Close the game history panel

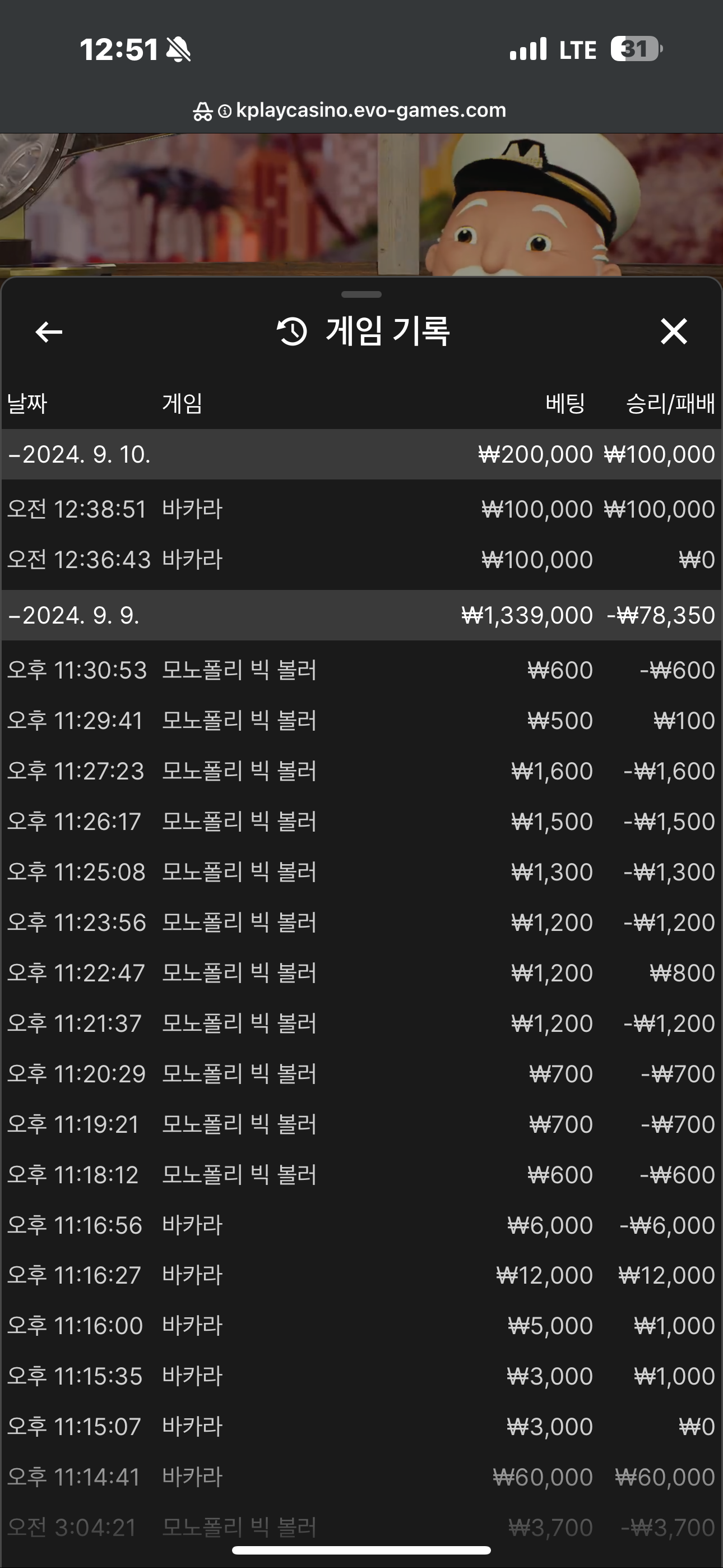click(x=674, y=332)
